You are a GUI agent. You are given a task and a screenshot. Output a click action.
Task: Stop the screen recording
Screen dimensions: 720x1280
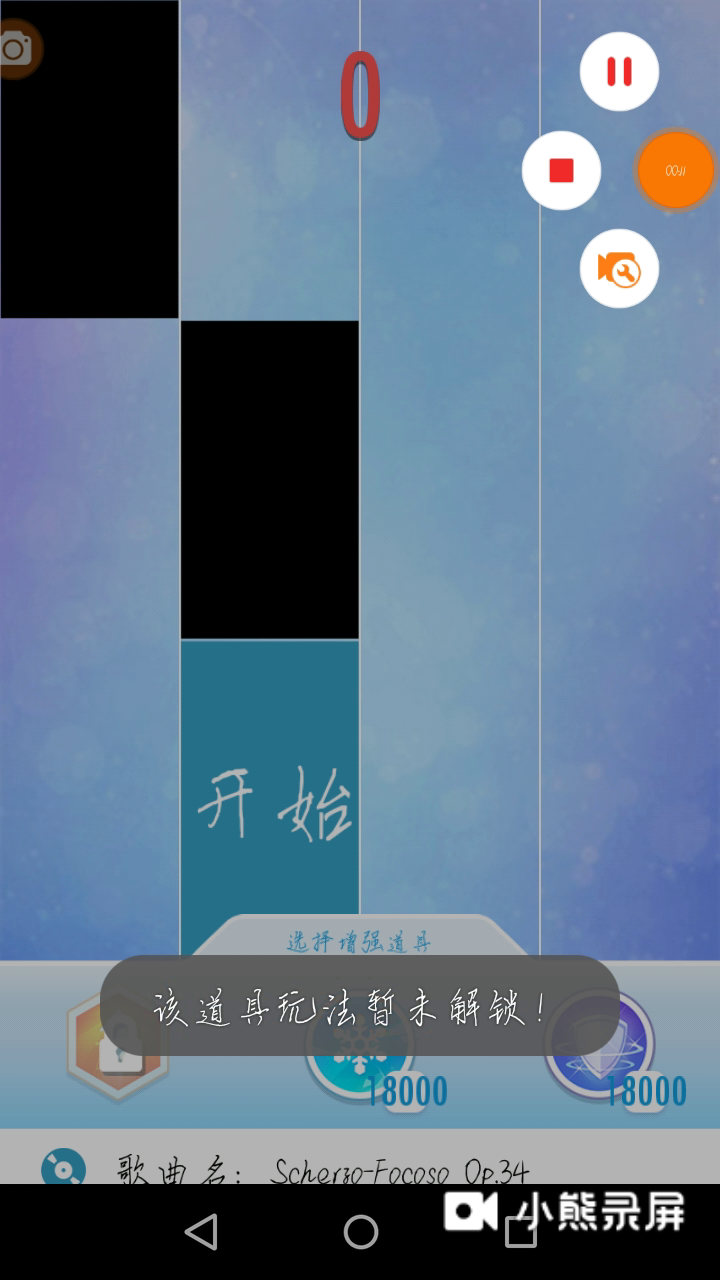561,170
